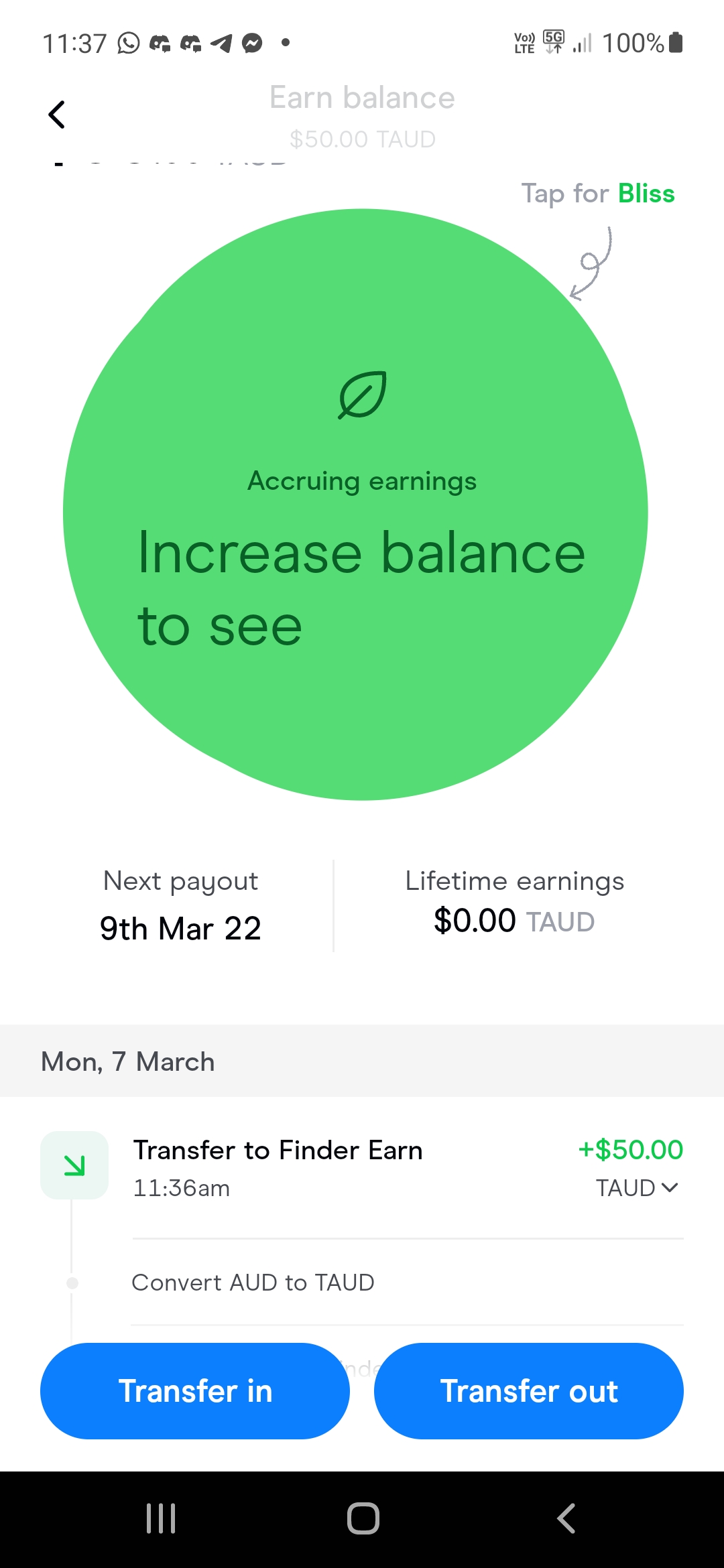Collapse the Transfer to Finder Earn transaction
Image resolution: width=724 pixels, height=1568 pixels.
(670, 1187)
